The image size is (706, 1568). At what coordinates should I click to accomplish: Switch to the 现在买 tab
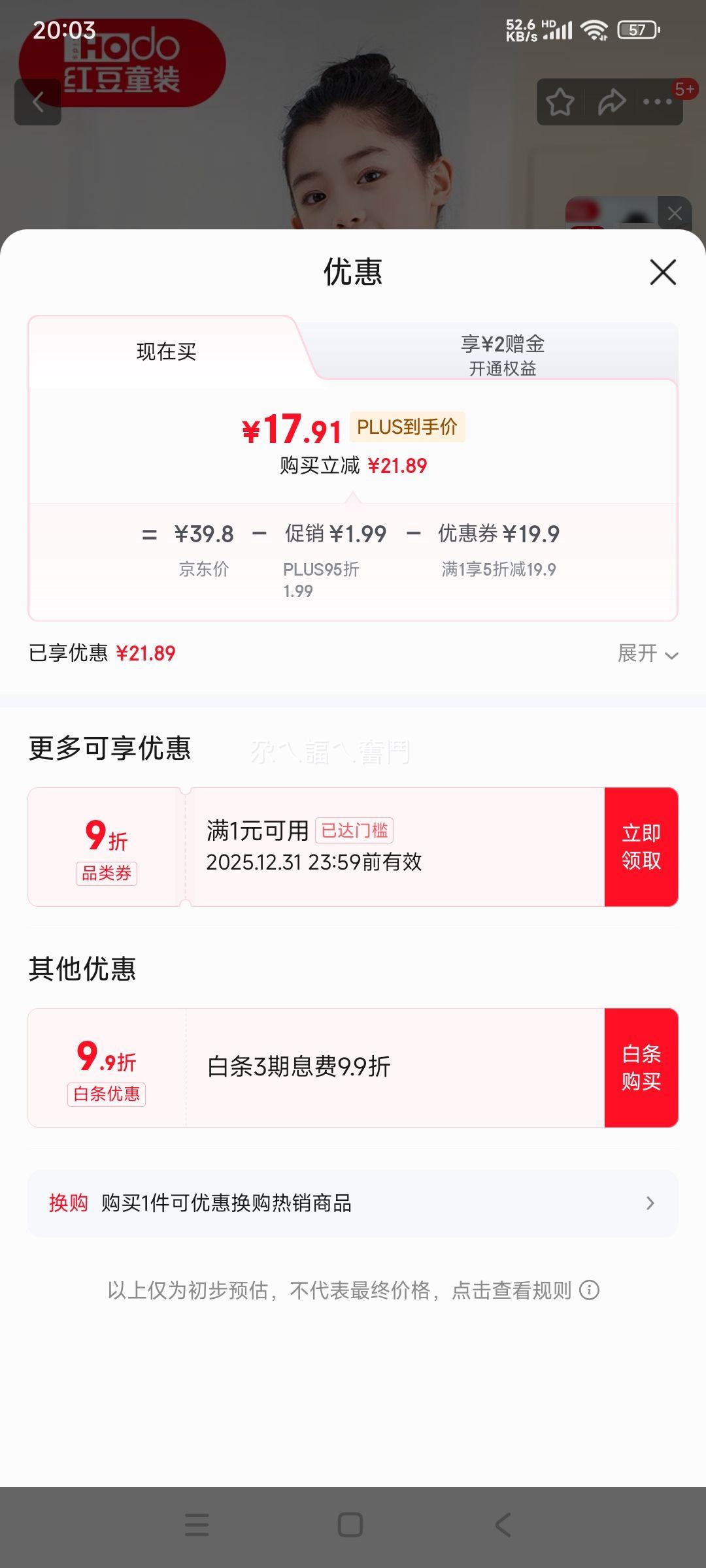pos(166,351)
